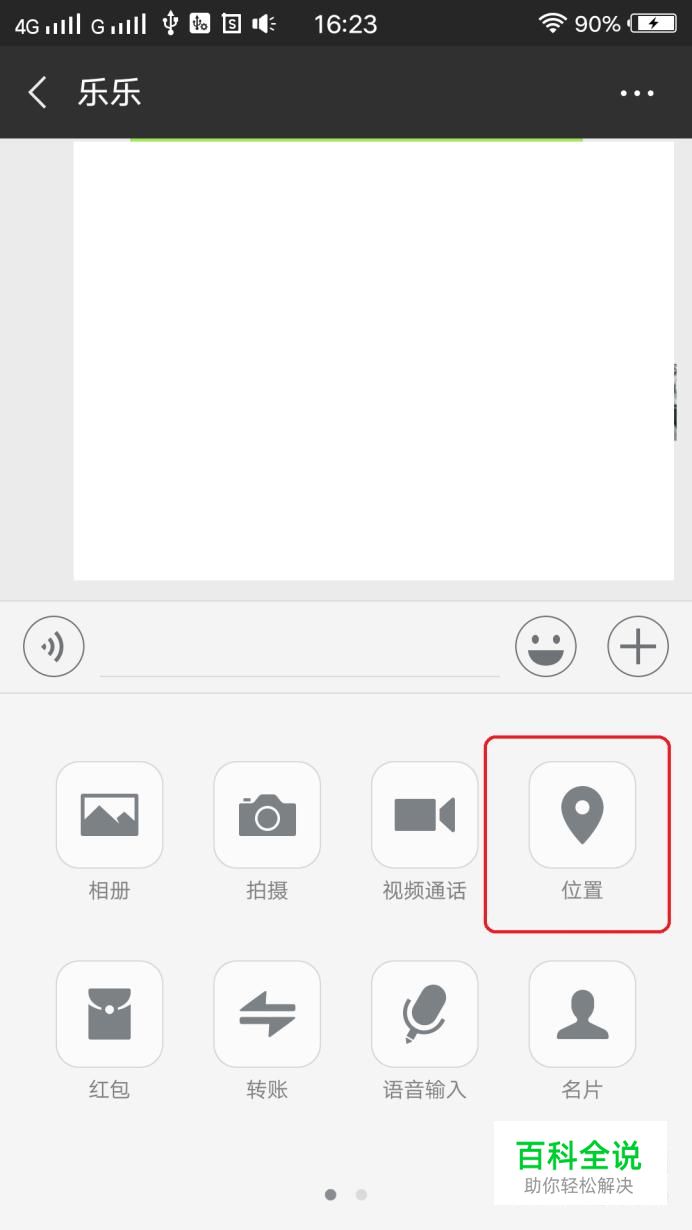Viewport: 692px width, 1230px height.
Task: Toggle the plus attachment panel
Action: pos(638,647)
